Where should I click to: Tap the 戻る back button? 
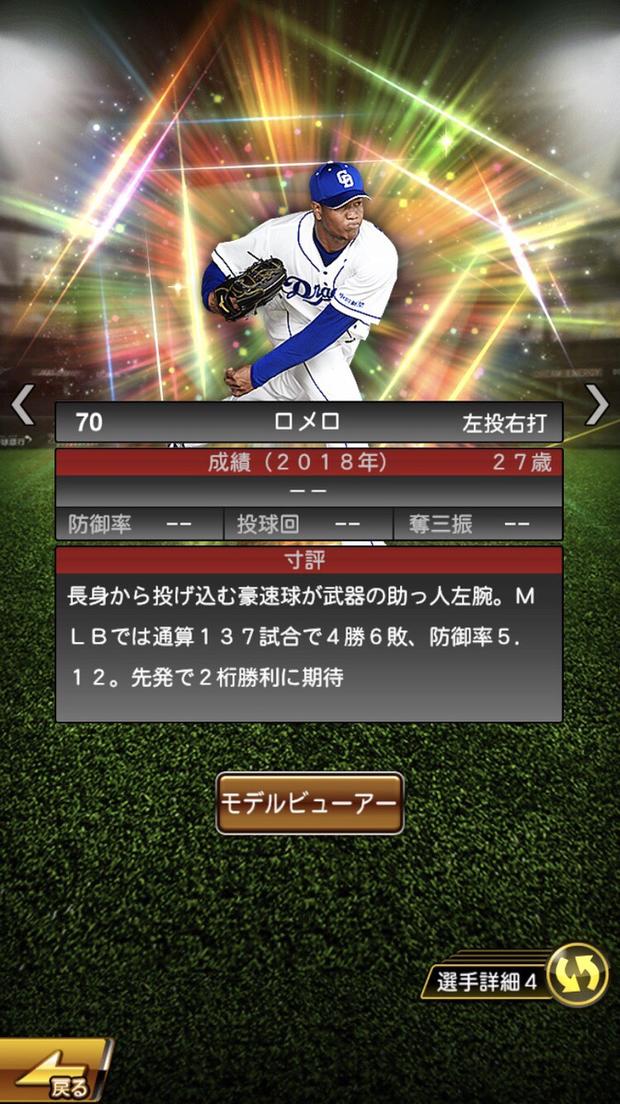[x=55, y=1075]
